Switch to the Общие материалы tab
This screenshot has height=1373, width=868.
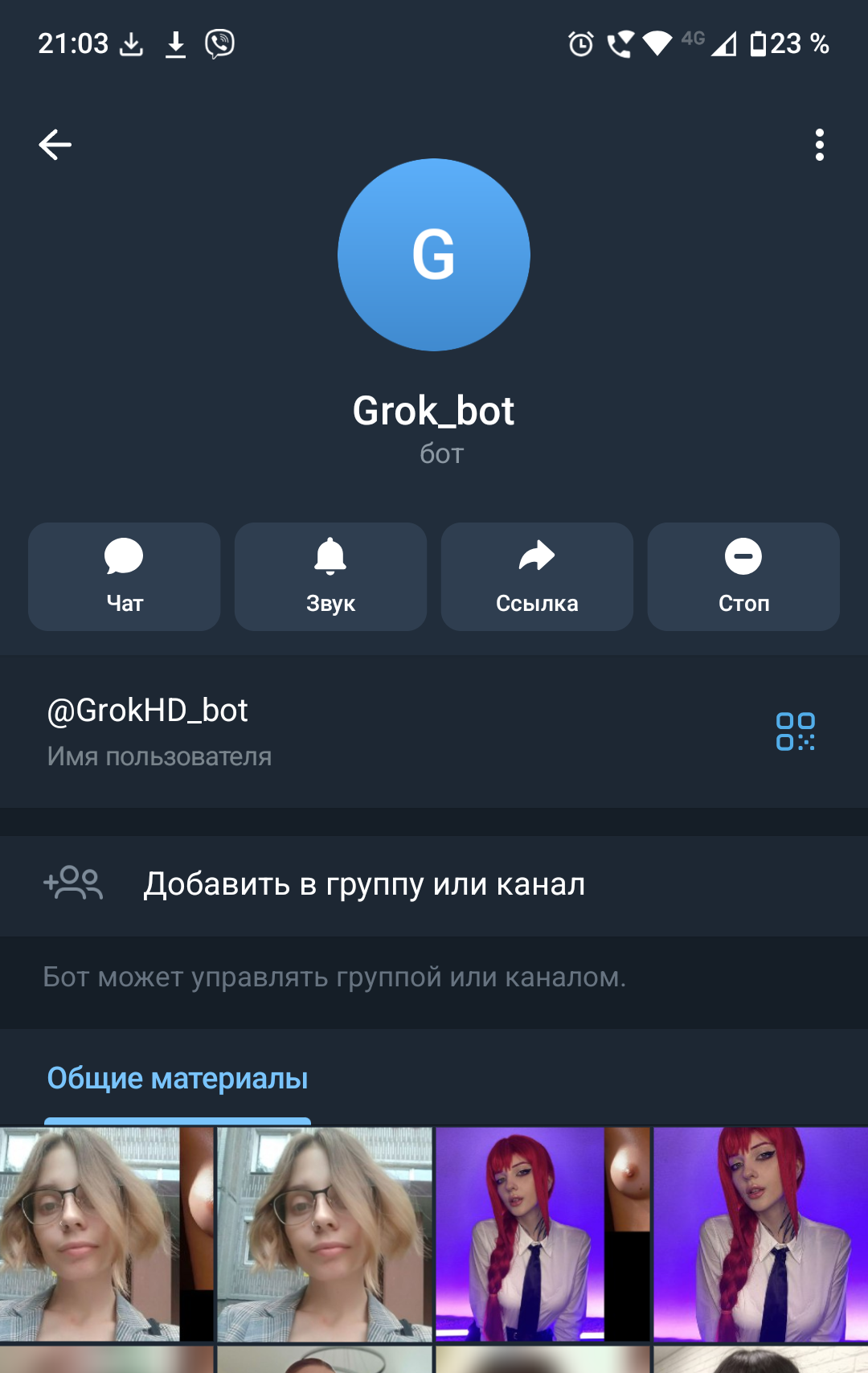[178, 1079]
